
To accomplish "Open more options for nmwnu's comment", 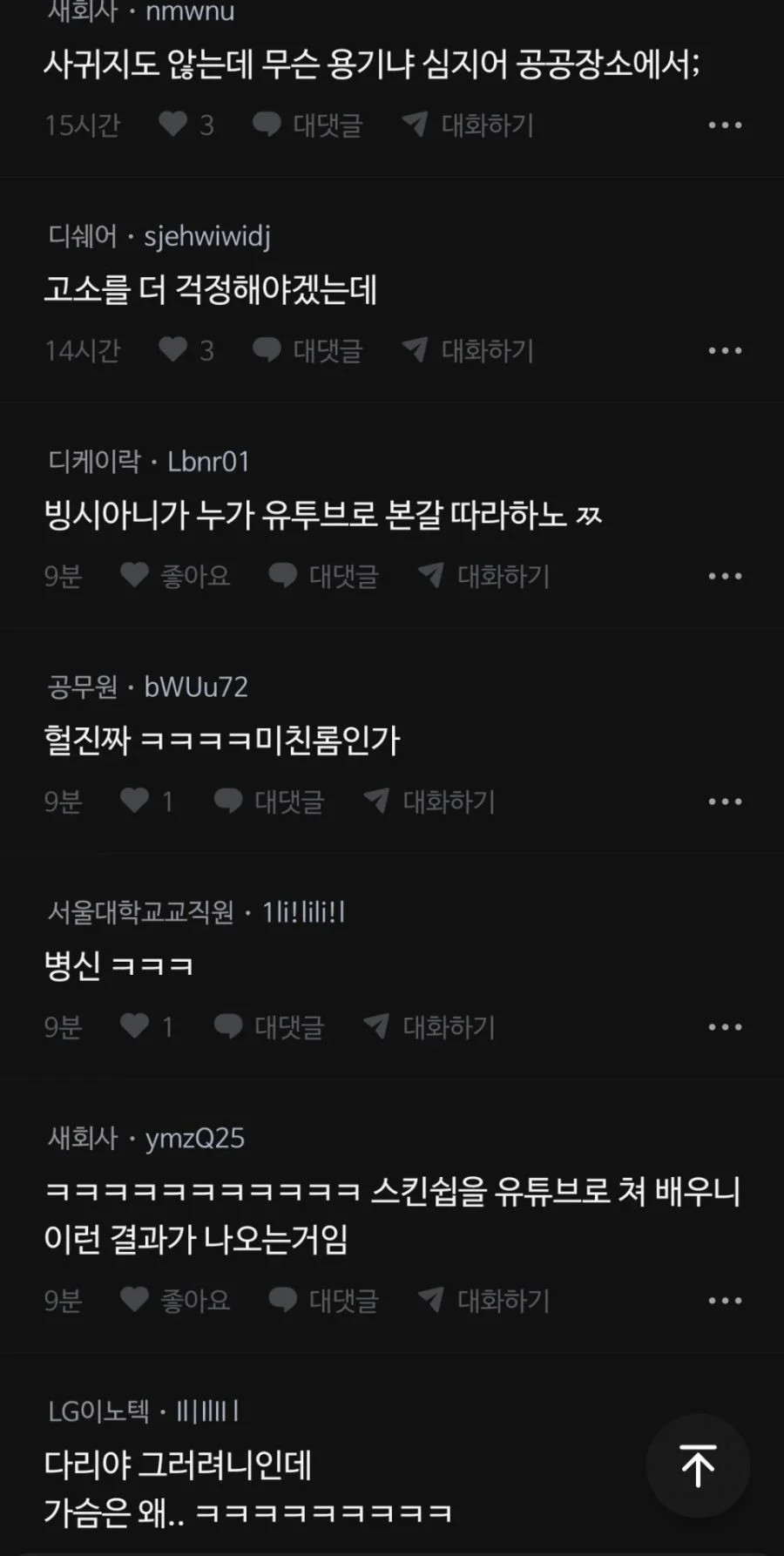I will (x=725, y=125).
